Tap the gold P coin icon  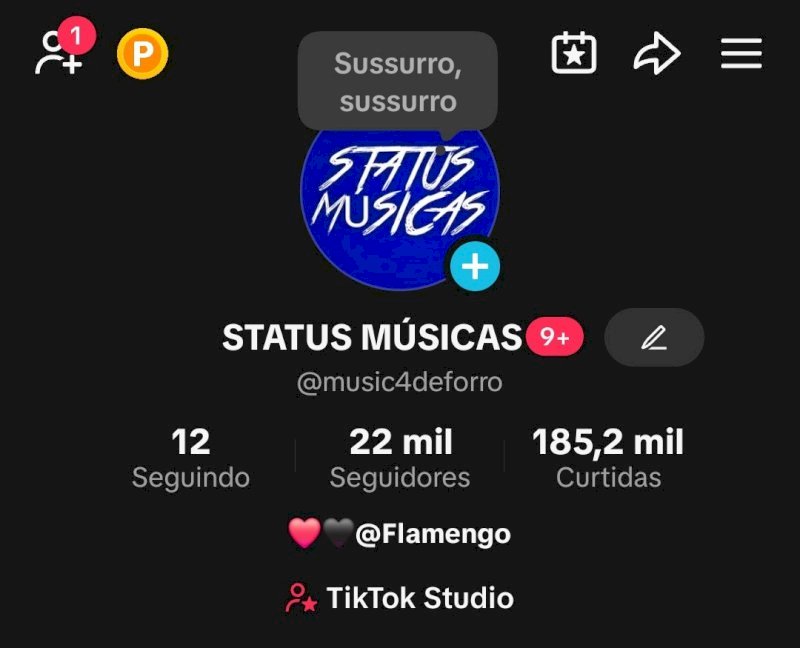pyautogui.click(x=143, y=54)
